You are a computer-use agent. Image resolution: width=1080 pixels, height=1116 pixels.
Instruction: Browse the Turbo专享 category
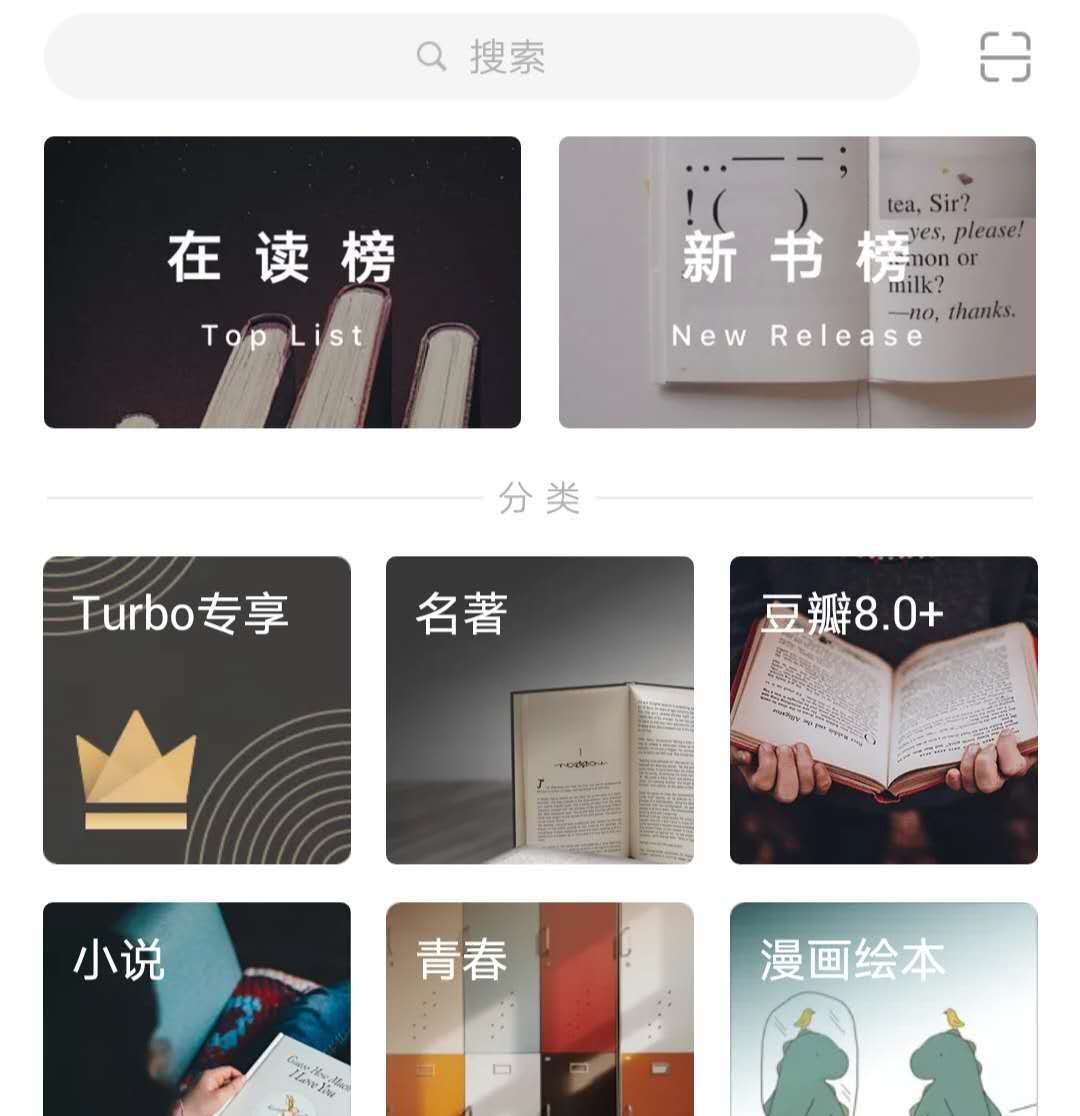196,710
